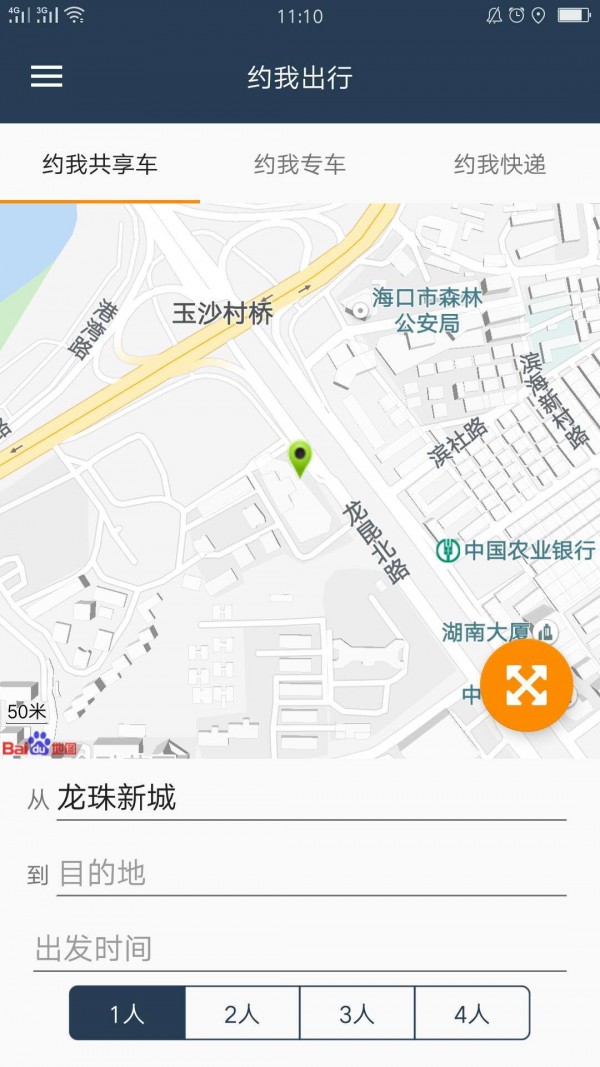Switch to the 约我专车 tab

coord(300,165)
